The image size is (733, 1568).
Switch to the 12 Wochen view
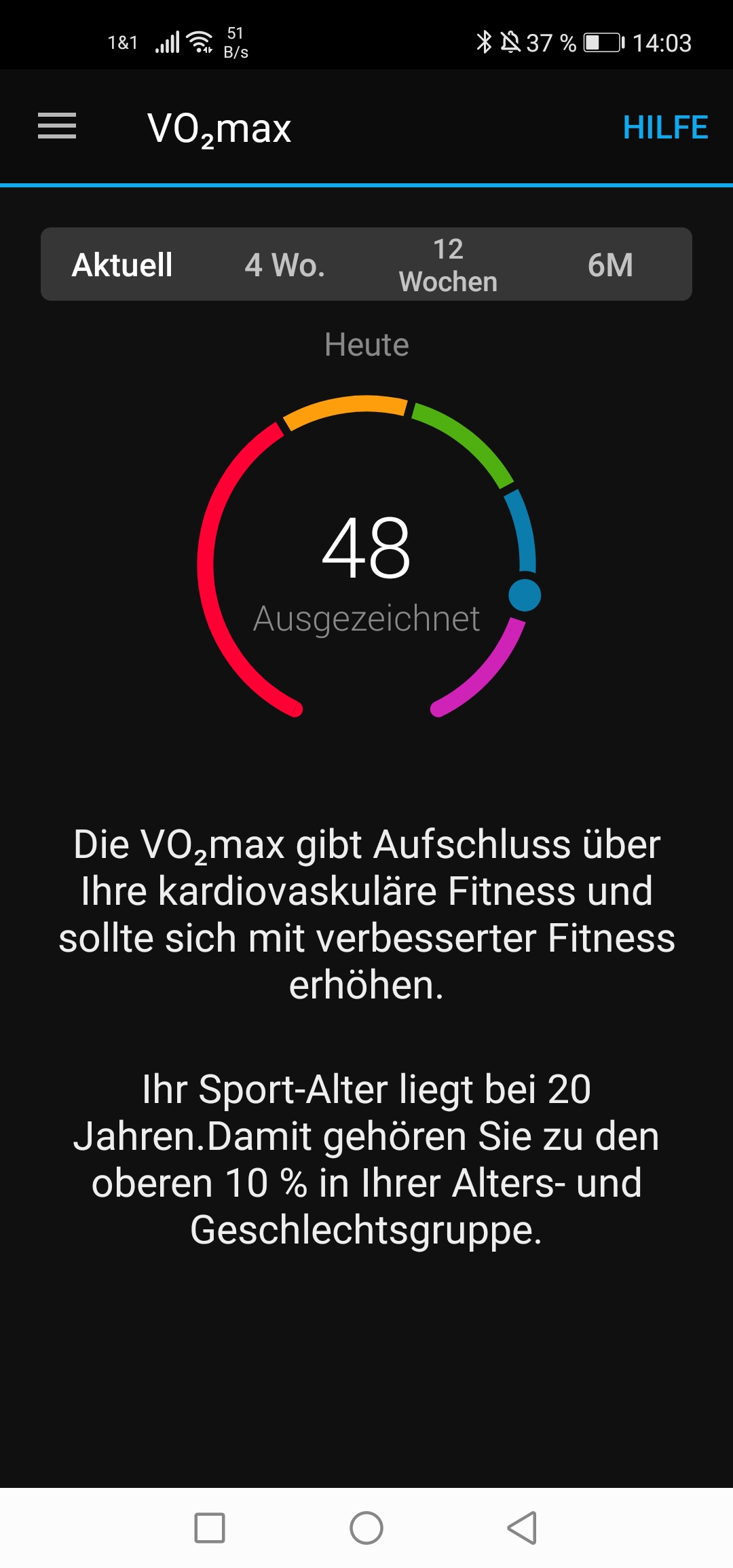coord(448,265)
